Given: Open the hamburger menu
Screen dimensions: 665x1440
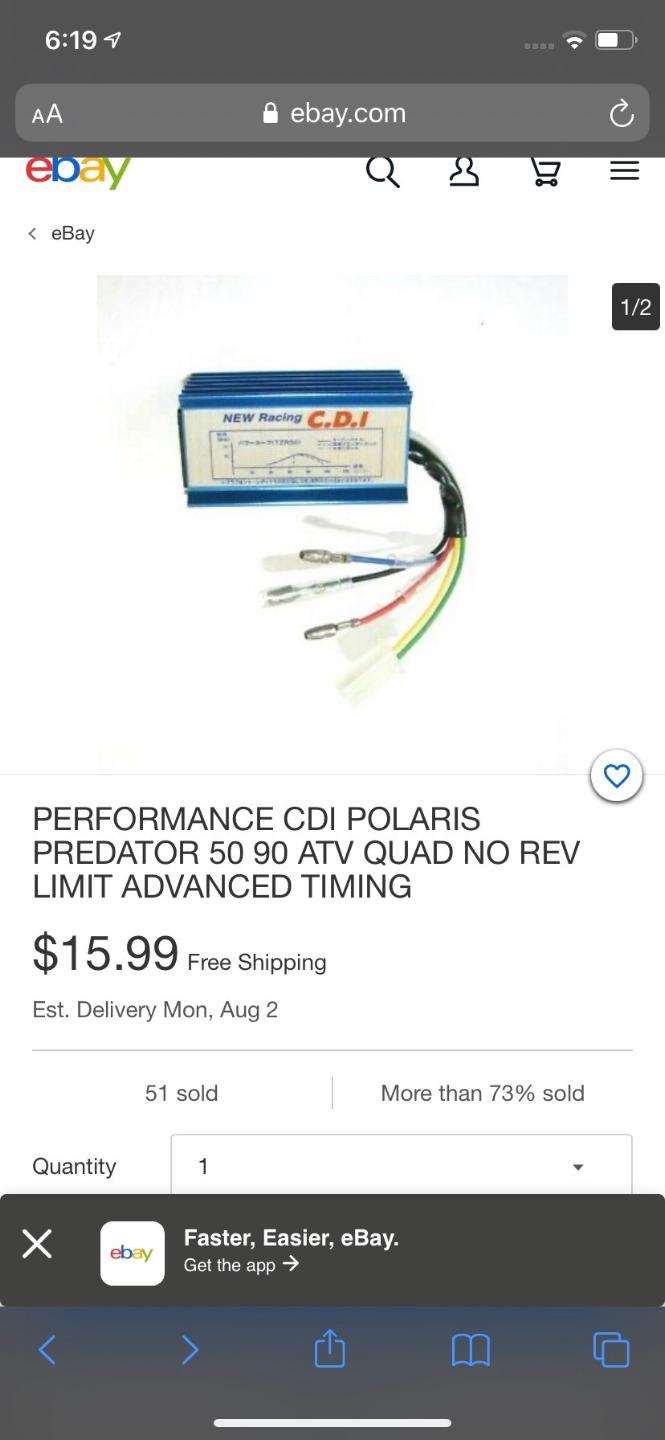Looking at the screenshot, I should pos(624,171).
